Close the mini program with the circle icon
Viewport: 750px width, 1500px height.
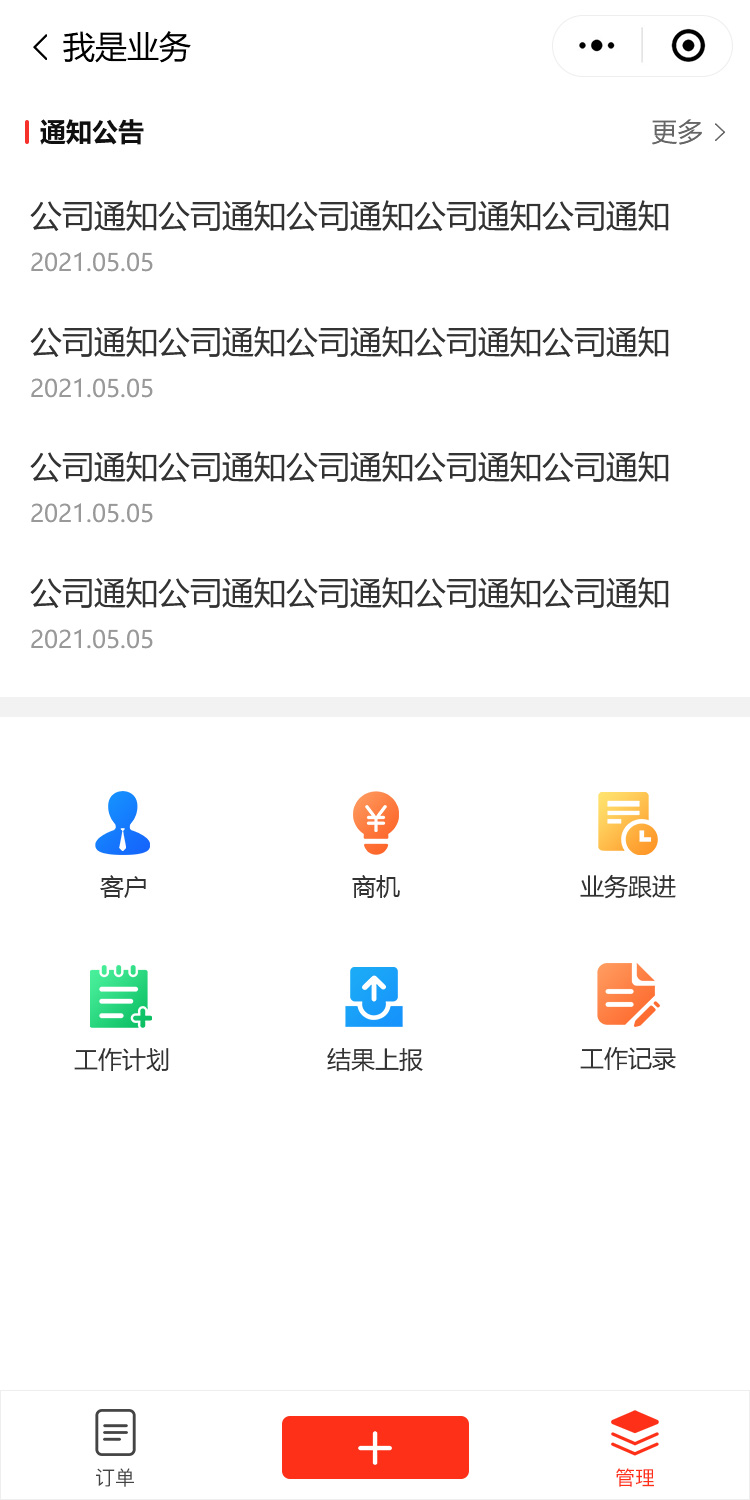[x=688, y=46]
